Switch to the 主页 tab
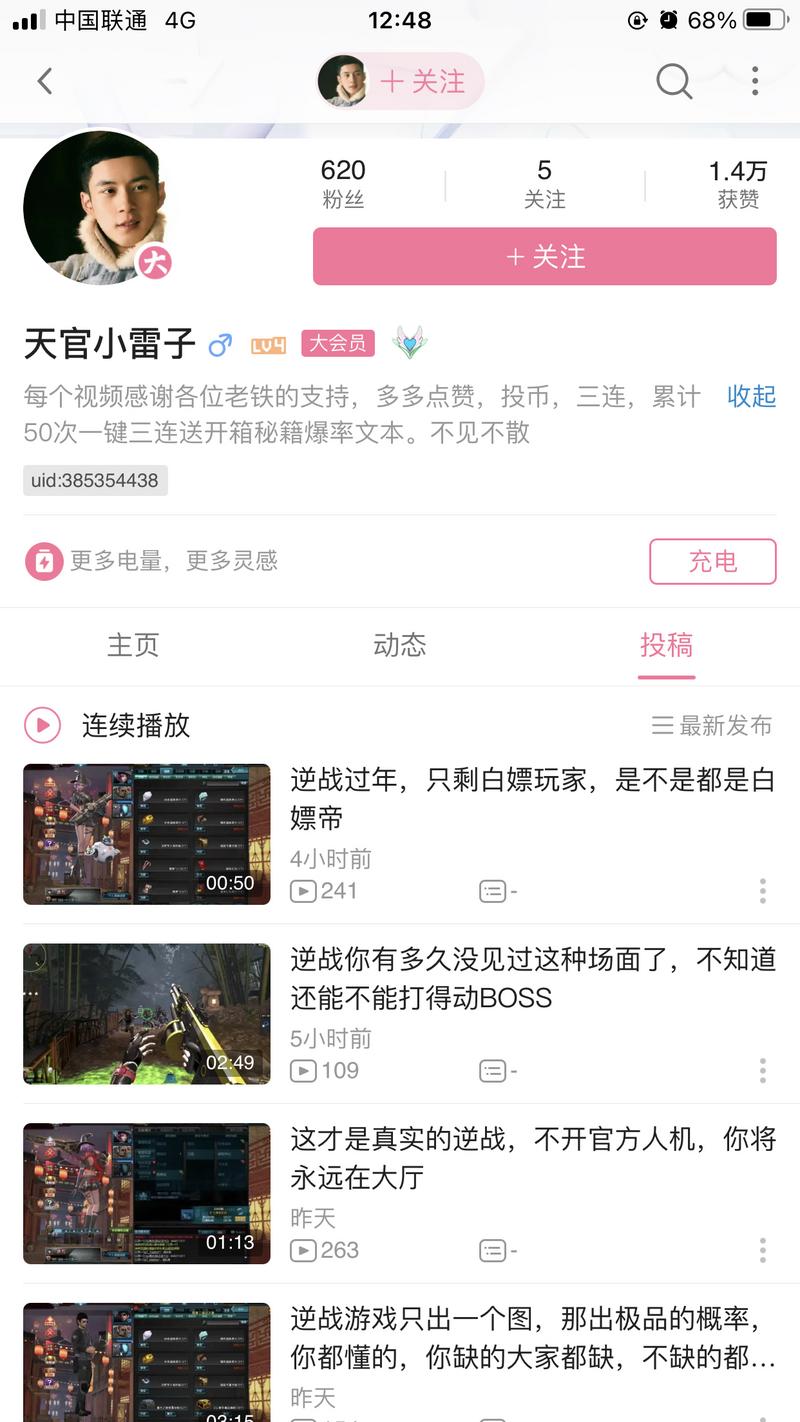This screenshot has width=800, height=1422. pyautogui.click(x=133, y=645)
